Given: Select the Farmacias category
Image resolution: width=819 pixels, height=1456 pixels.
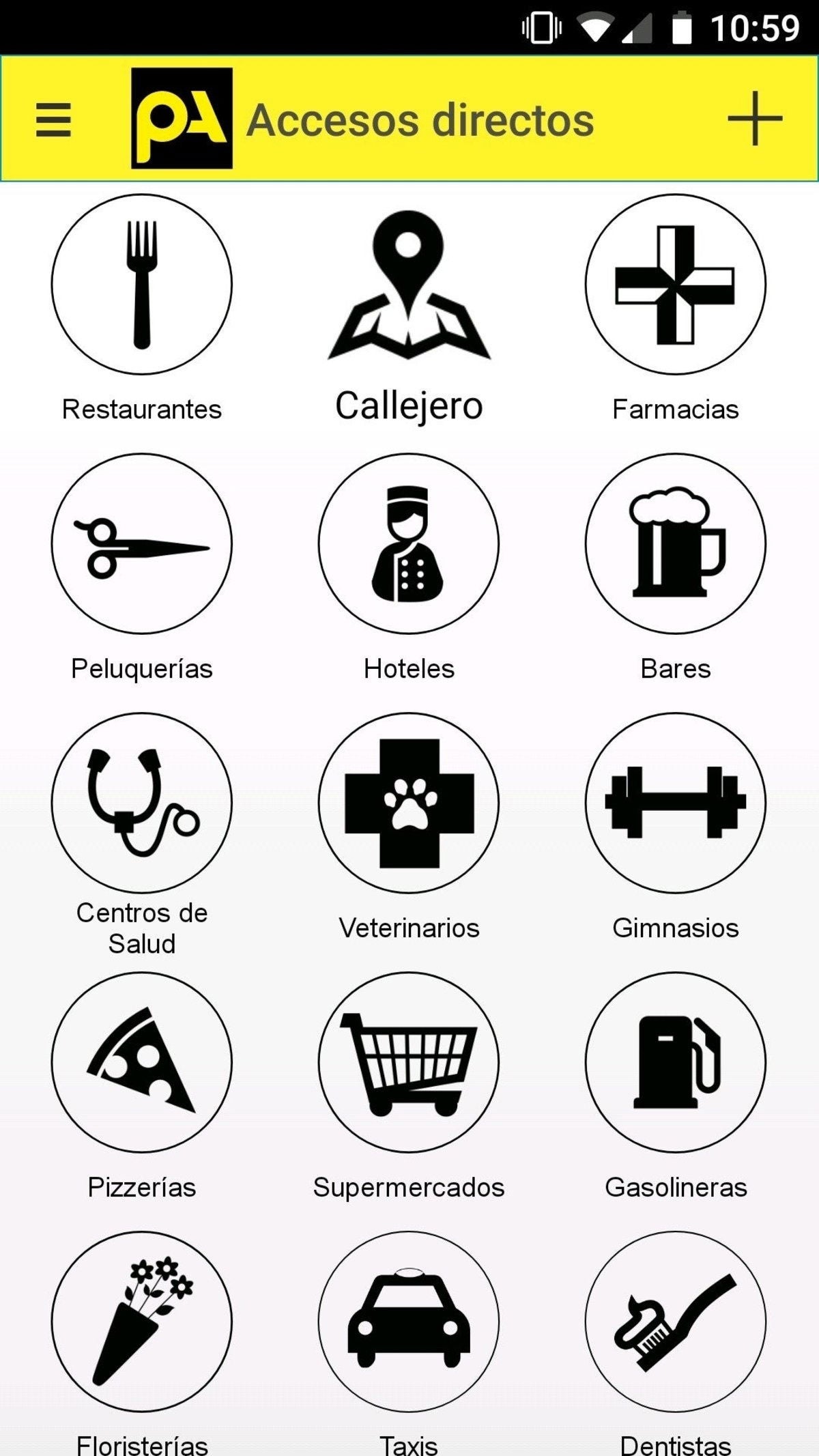Looking at the screenshot, I should click(x=676, y=284).
